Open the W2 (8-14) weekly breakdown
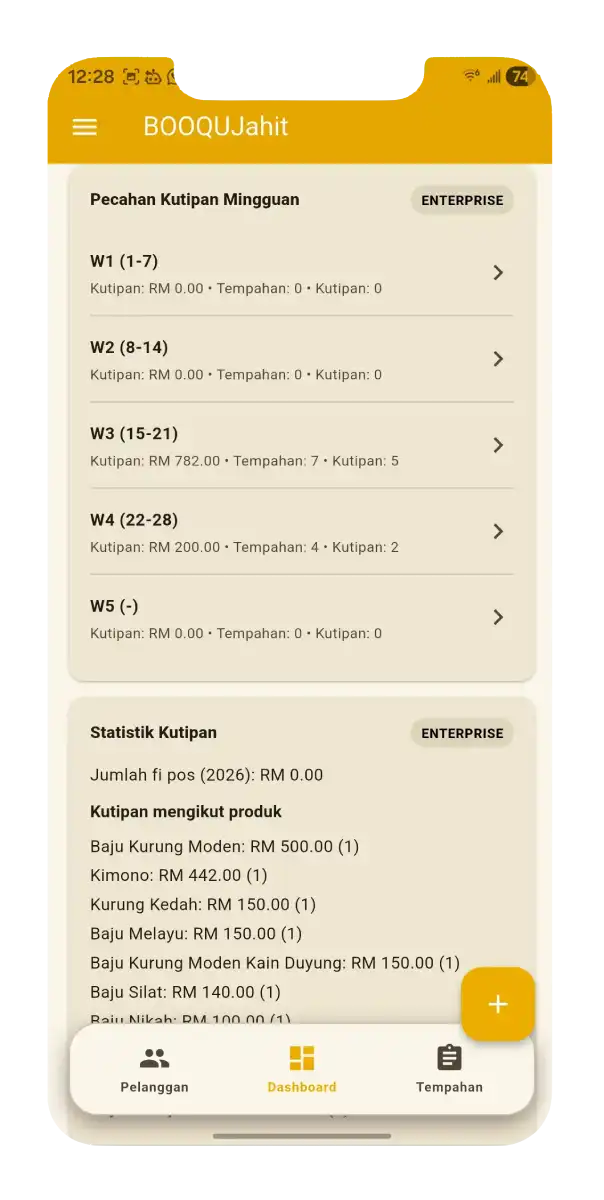 301,359
